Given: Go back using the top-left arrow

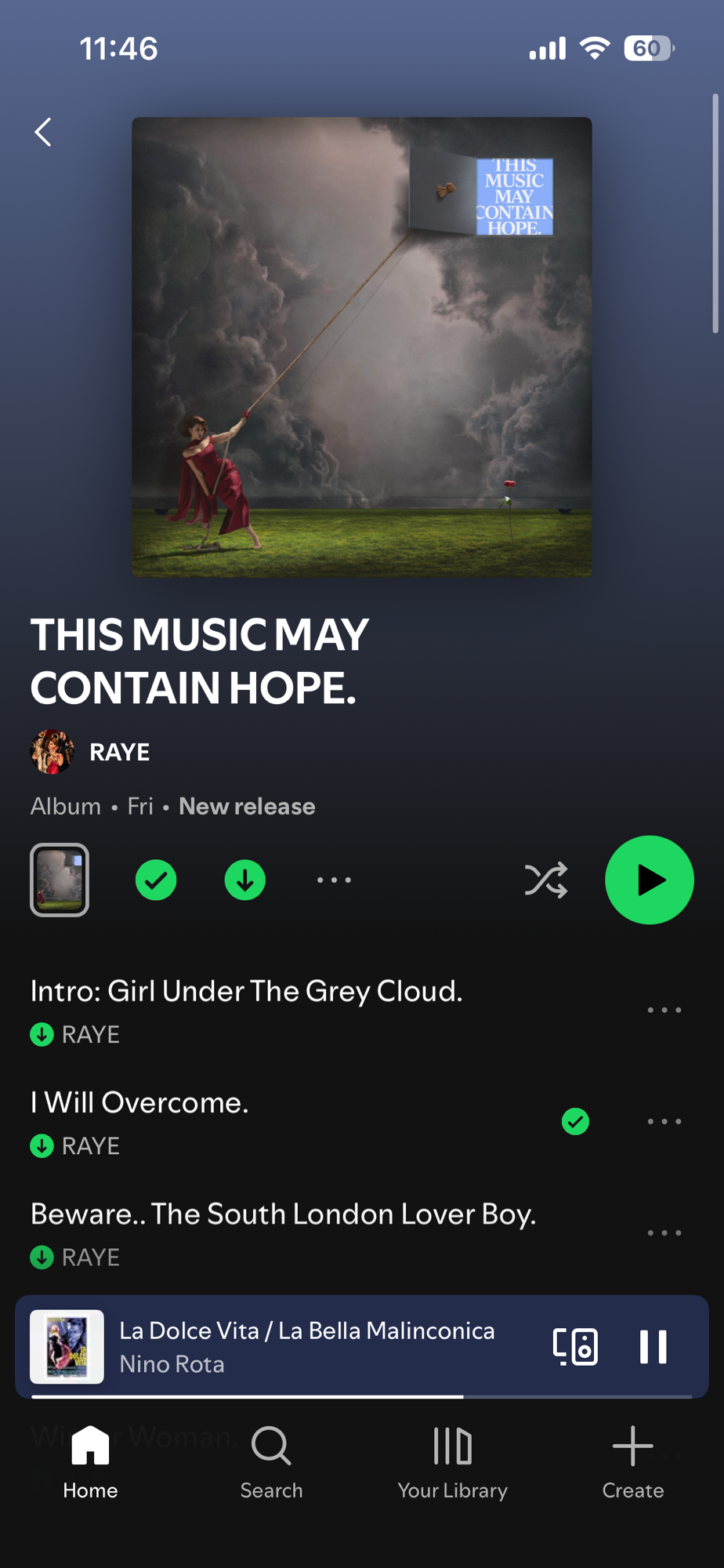Looking at the screenshot, I should [44, 132].
